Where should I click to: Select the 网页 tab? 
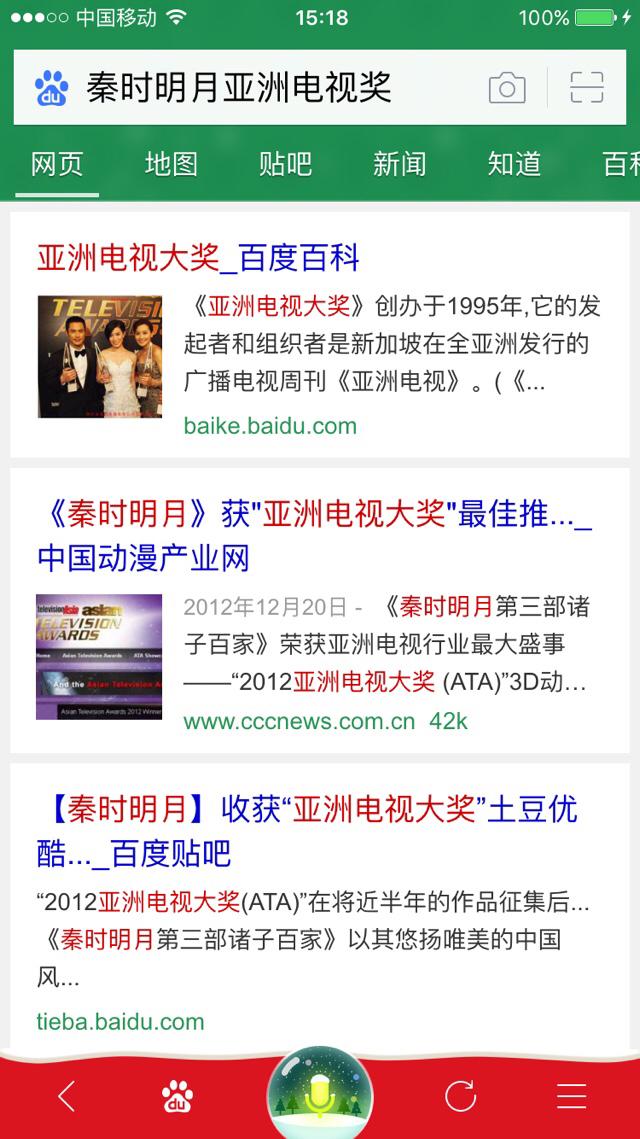coord(57,164)
